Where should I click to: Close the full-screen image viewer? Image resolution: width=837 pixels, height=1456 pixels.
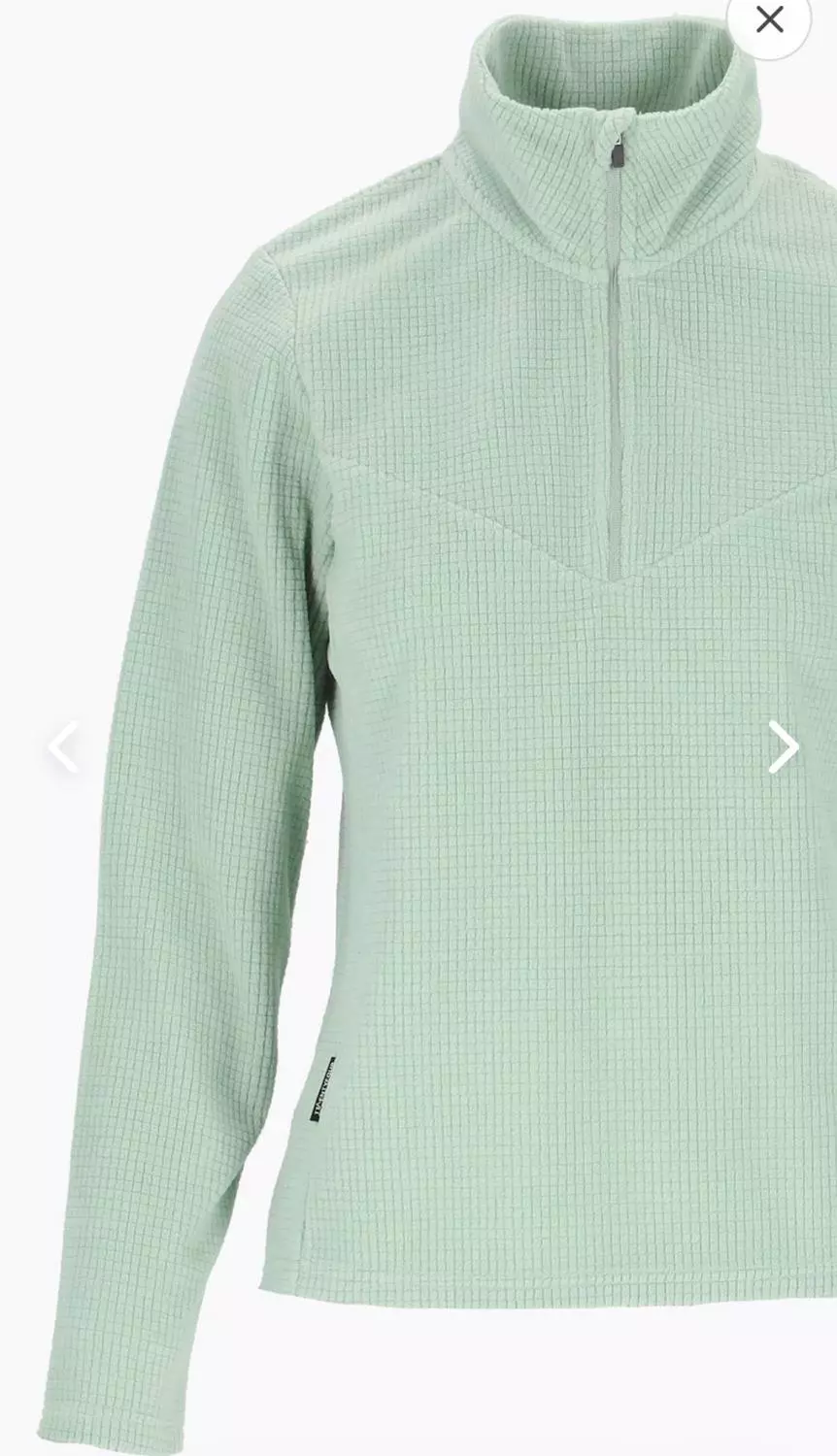tap(769, 19)
